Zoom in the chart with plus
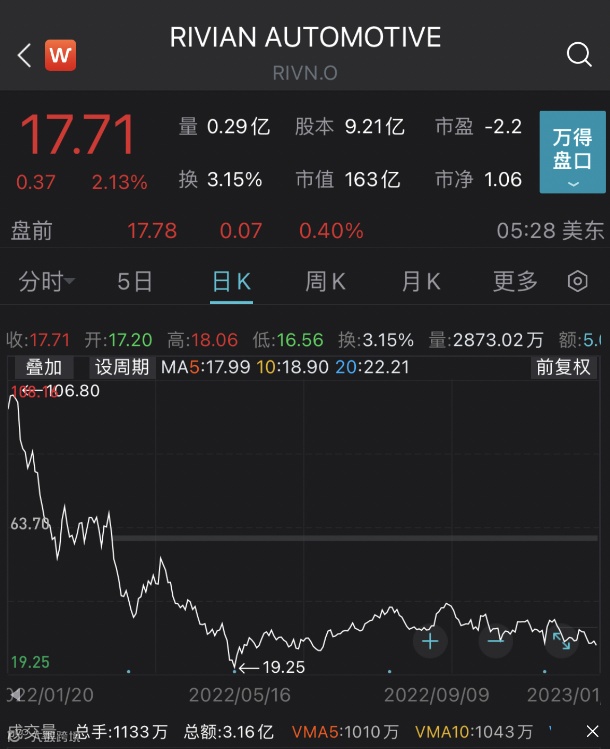Image resolution: width=610 pixels, height=749 pixels. tap(430, 641)
